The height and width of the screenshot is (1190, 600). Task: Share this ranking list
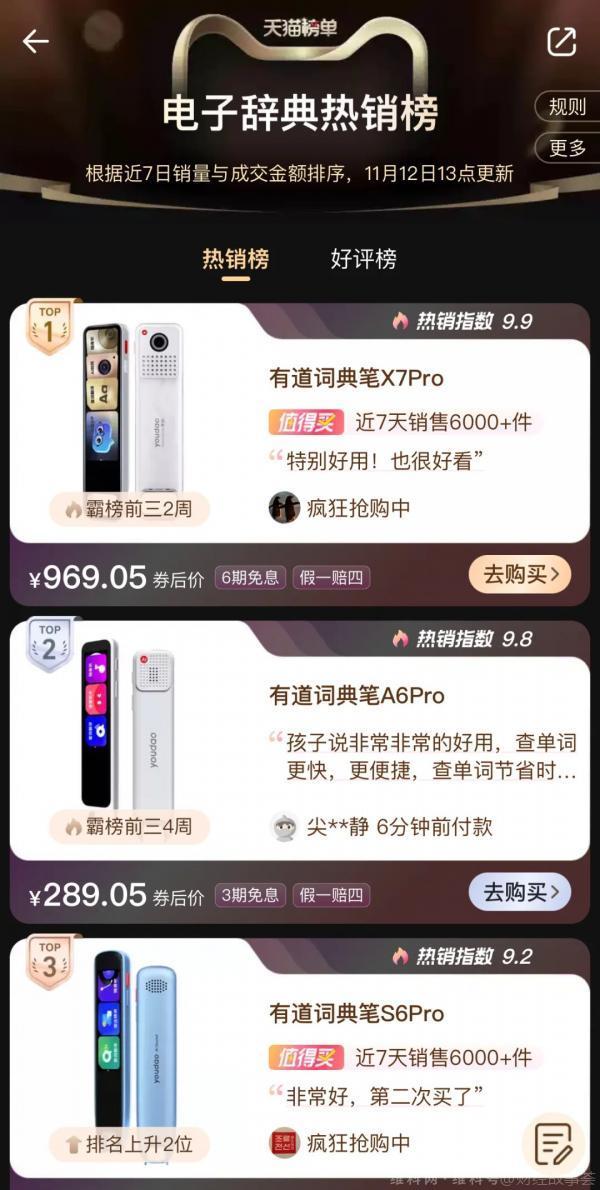561,41
